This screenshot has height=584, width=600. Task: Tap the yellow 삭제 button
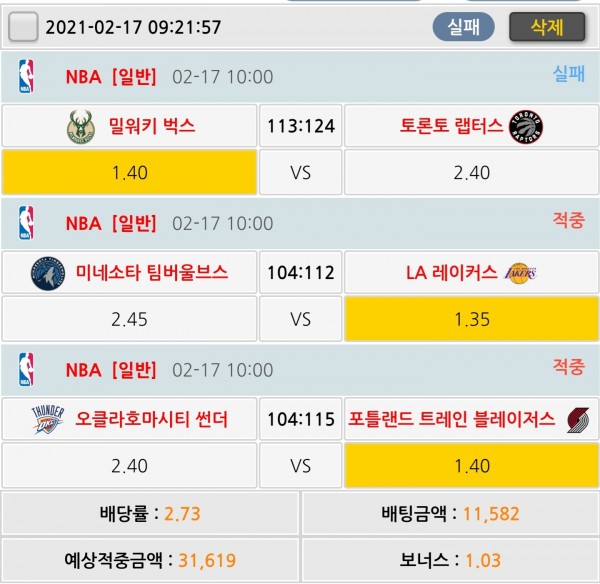[546, 27]
